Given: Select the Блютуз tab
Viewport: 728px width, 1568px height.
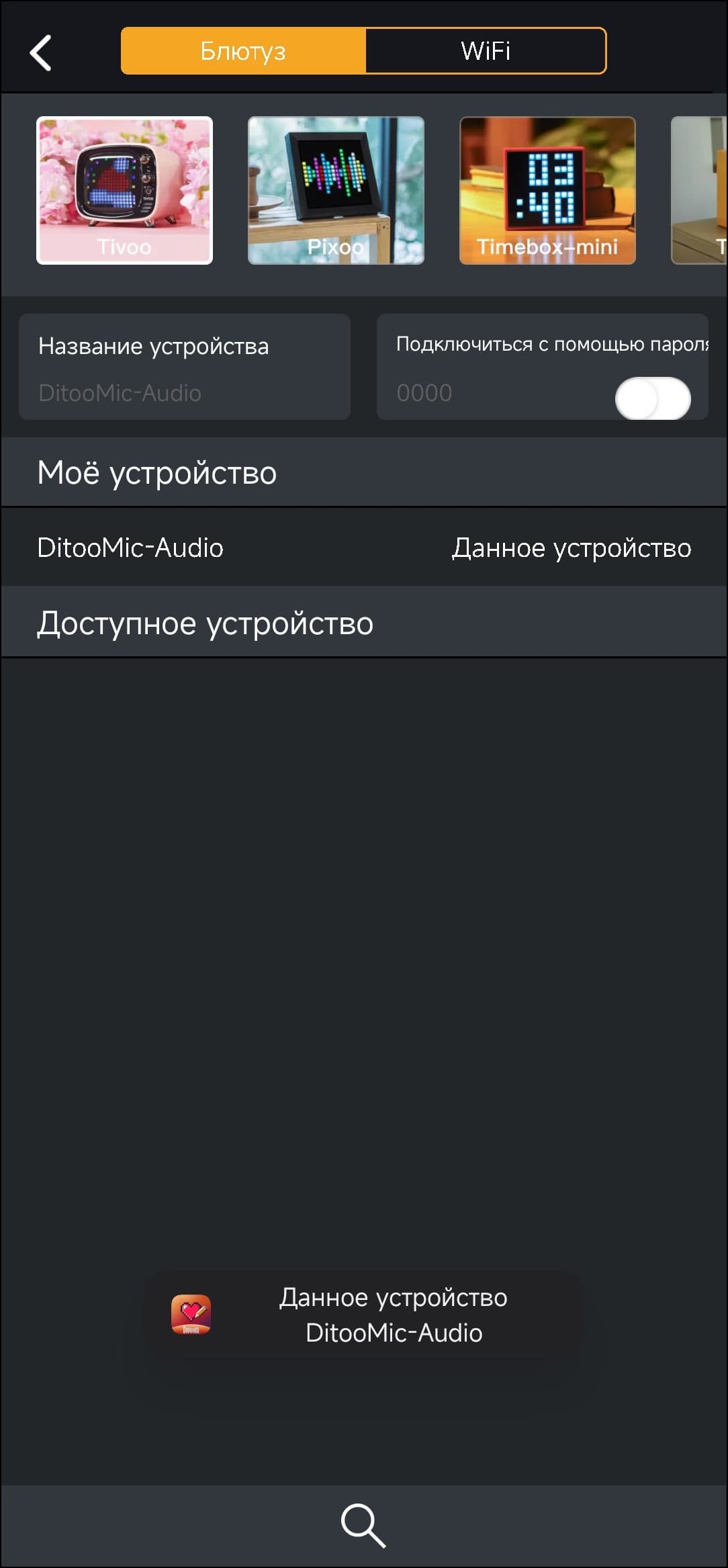Looking at the screenshot, I should tap(243, 51).
